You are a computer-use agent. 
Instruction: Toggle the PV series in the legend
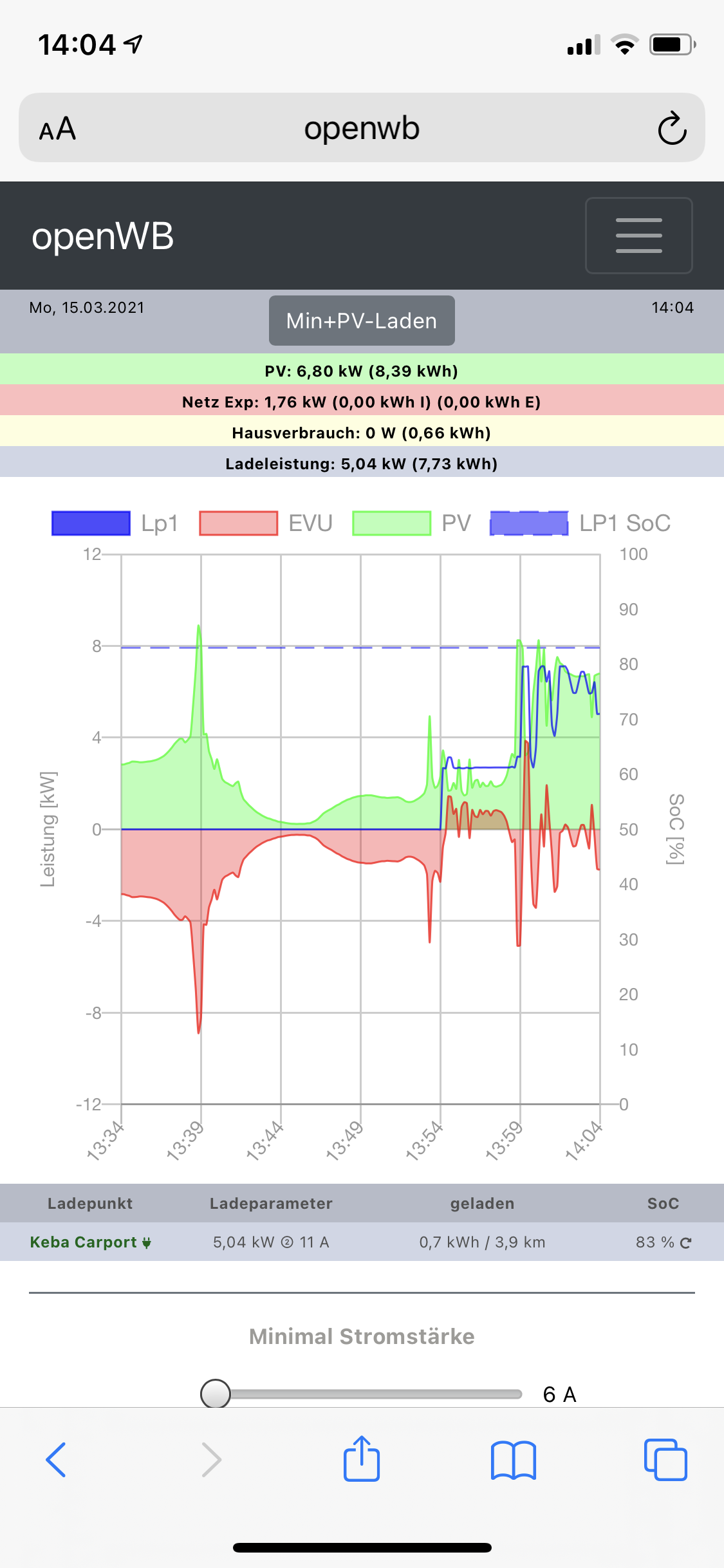coord(412,523)
